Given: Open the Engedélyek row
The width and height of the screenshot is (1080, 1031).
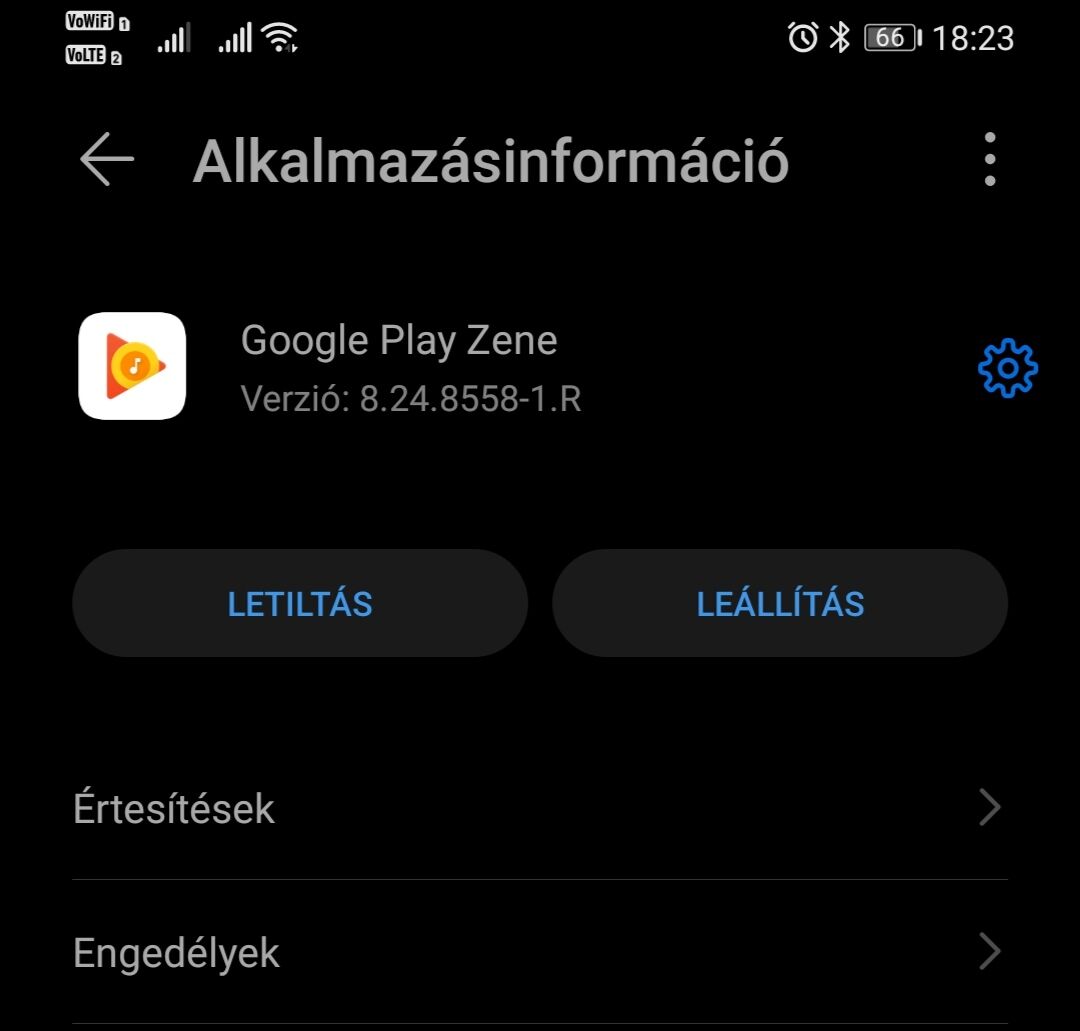Looking at the screenshot, I should coord(540,952).
